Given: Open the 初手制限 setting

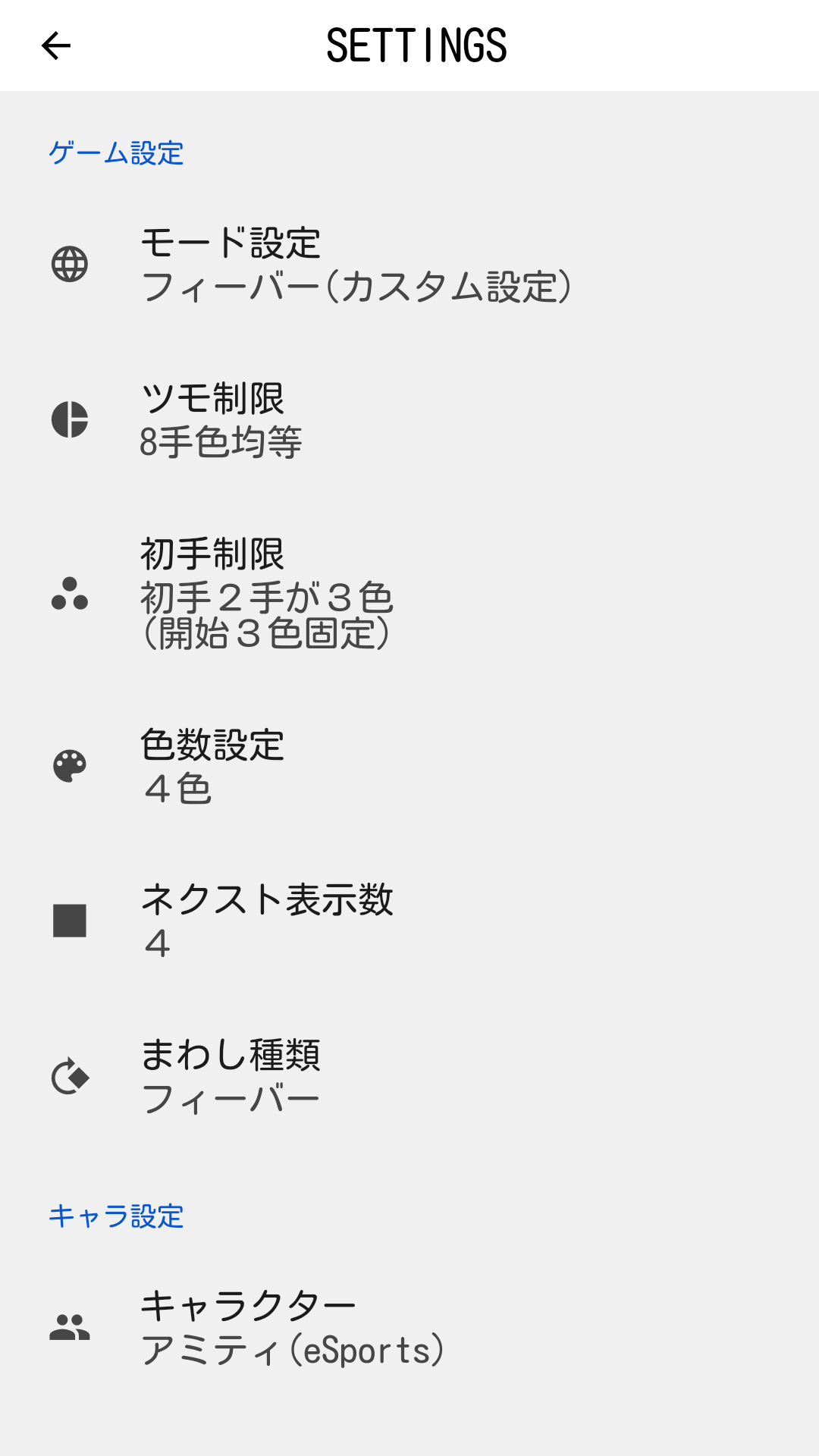Looking at the screenshot, I should pyautogui.click(x=409, y=593).
